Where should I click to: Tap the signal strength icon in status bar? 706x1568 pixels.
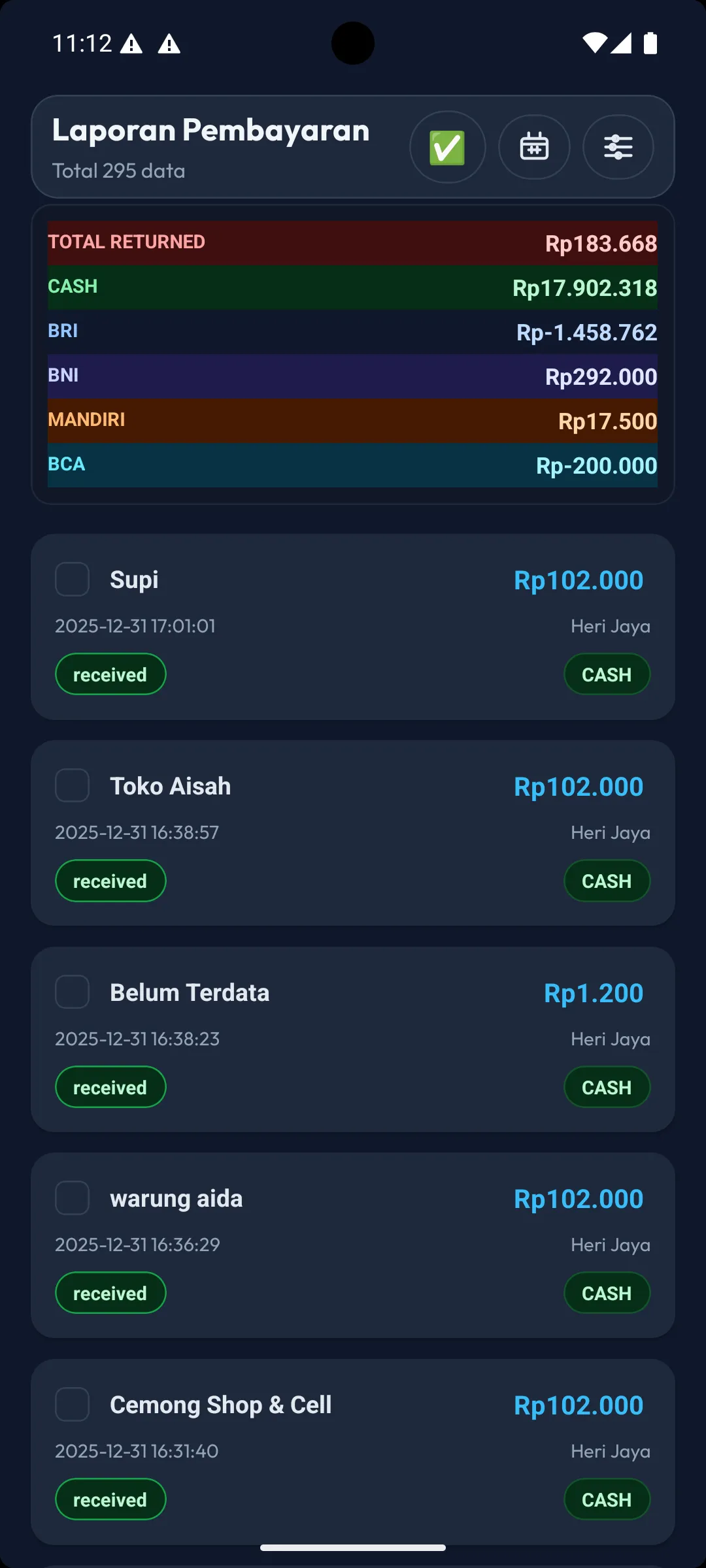pos(620,42)
